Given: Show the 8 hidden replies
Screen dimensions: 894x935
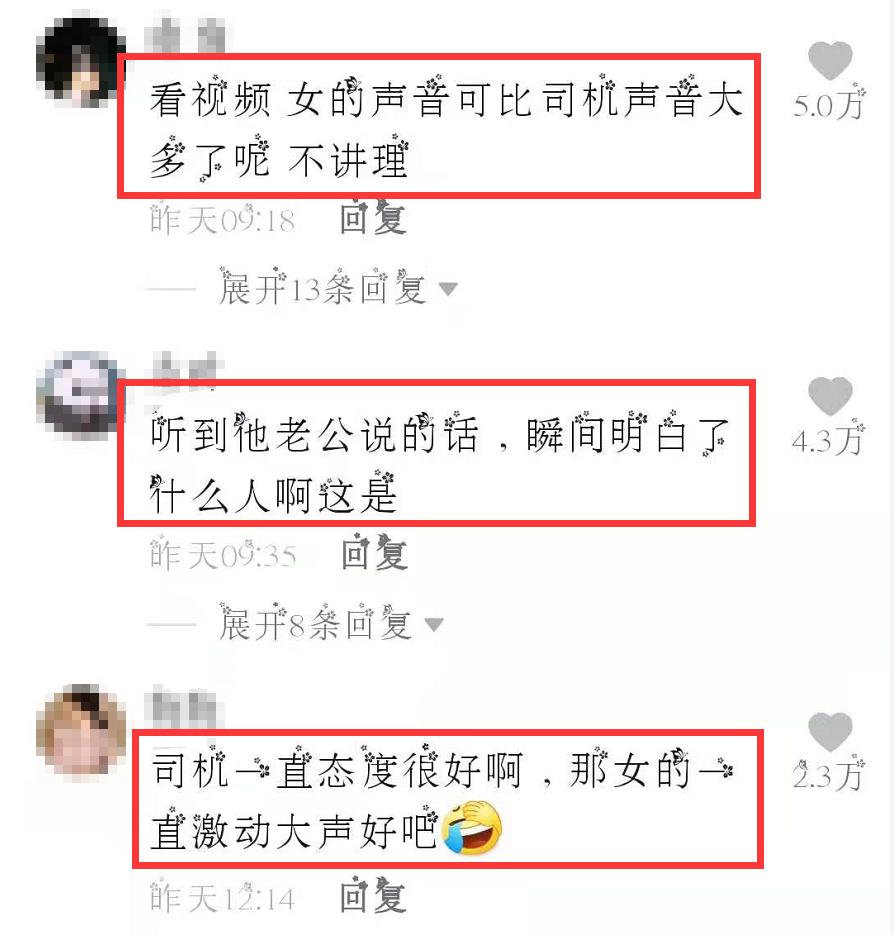Looking at the screenshot, I should coord(309,624).
